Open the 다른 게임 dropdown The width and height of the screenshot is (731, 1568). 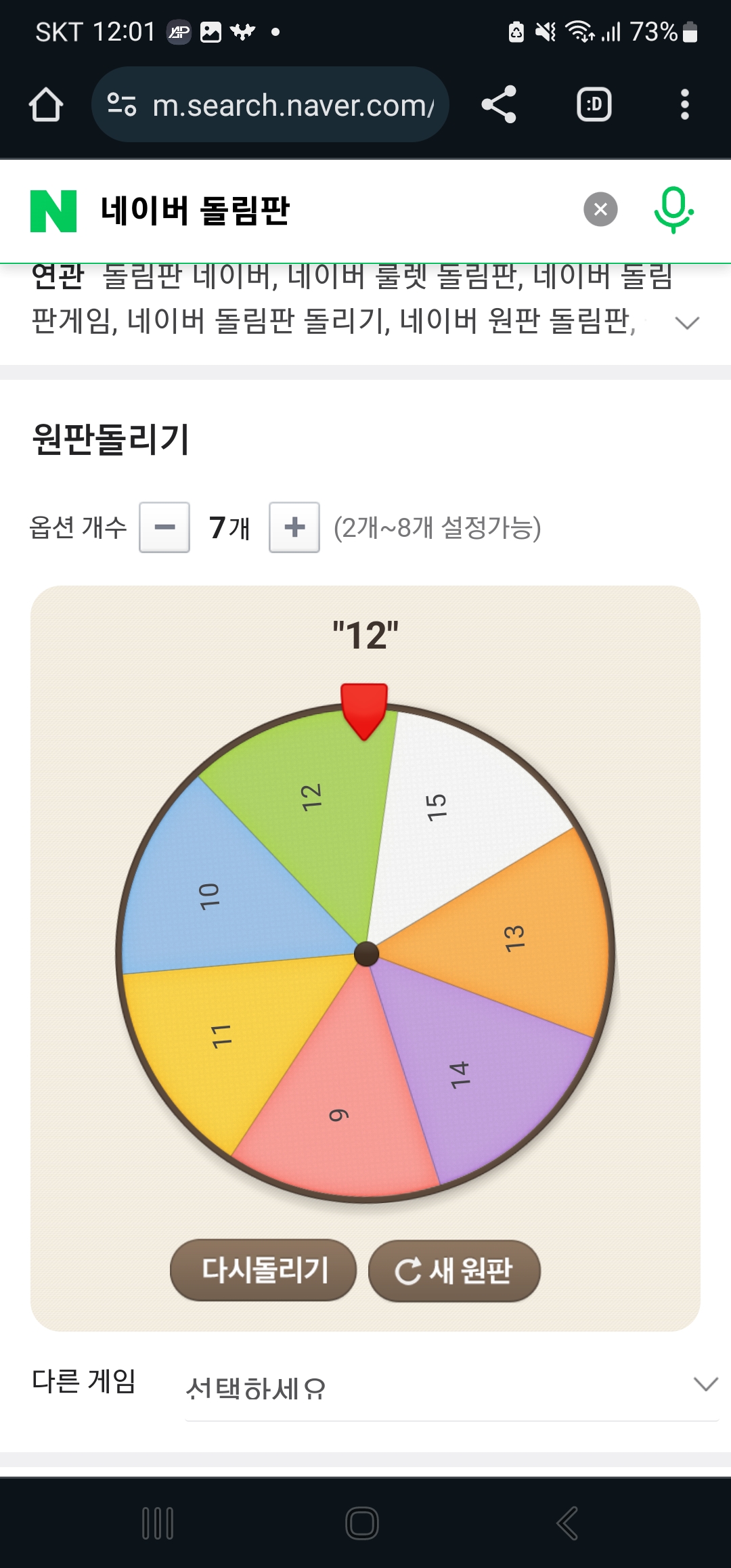pyautogui.click(x=451, y=1387)
